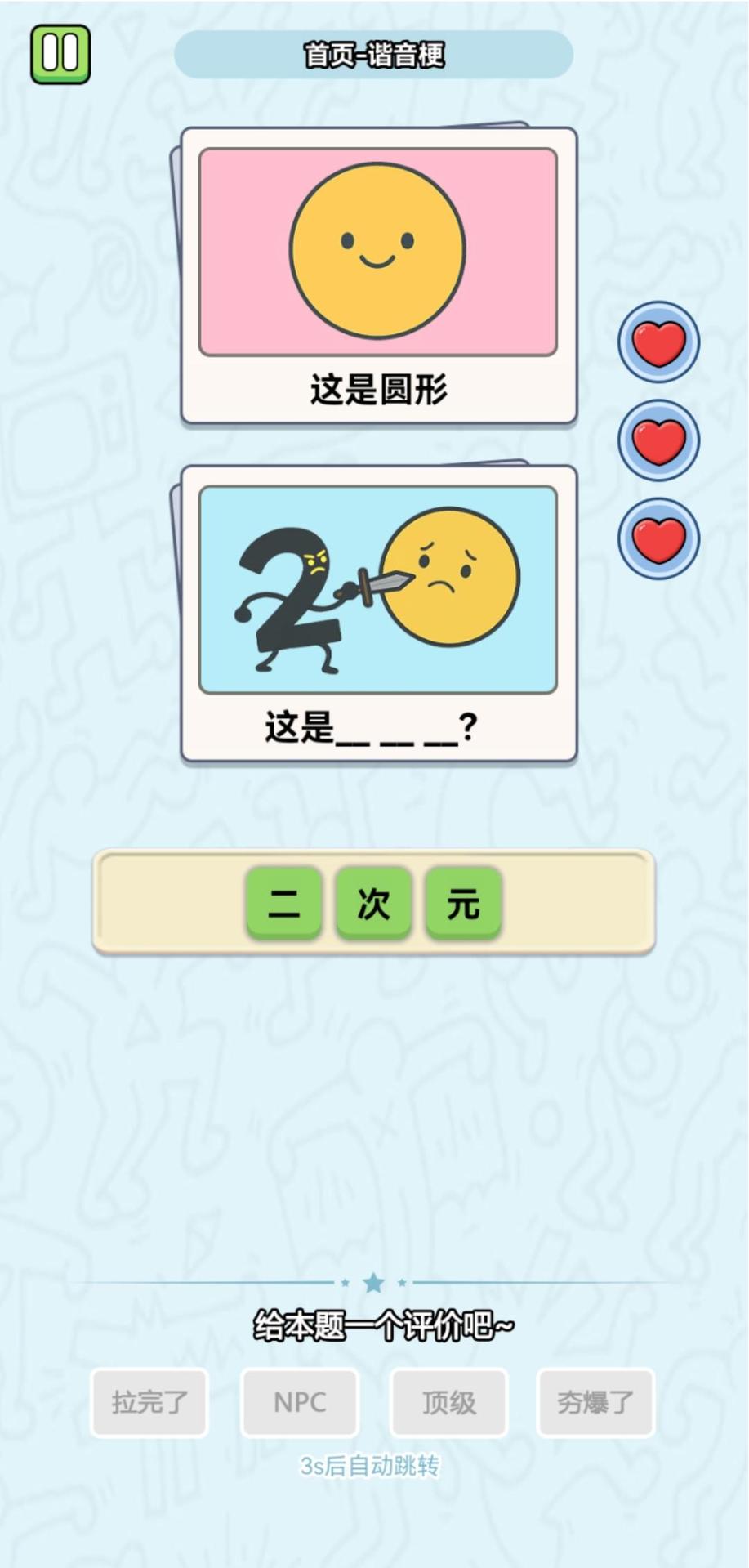The image size is (749, 1568).
Task: Rate this question as NPC
Action: [x=300, y=1402]
